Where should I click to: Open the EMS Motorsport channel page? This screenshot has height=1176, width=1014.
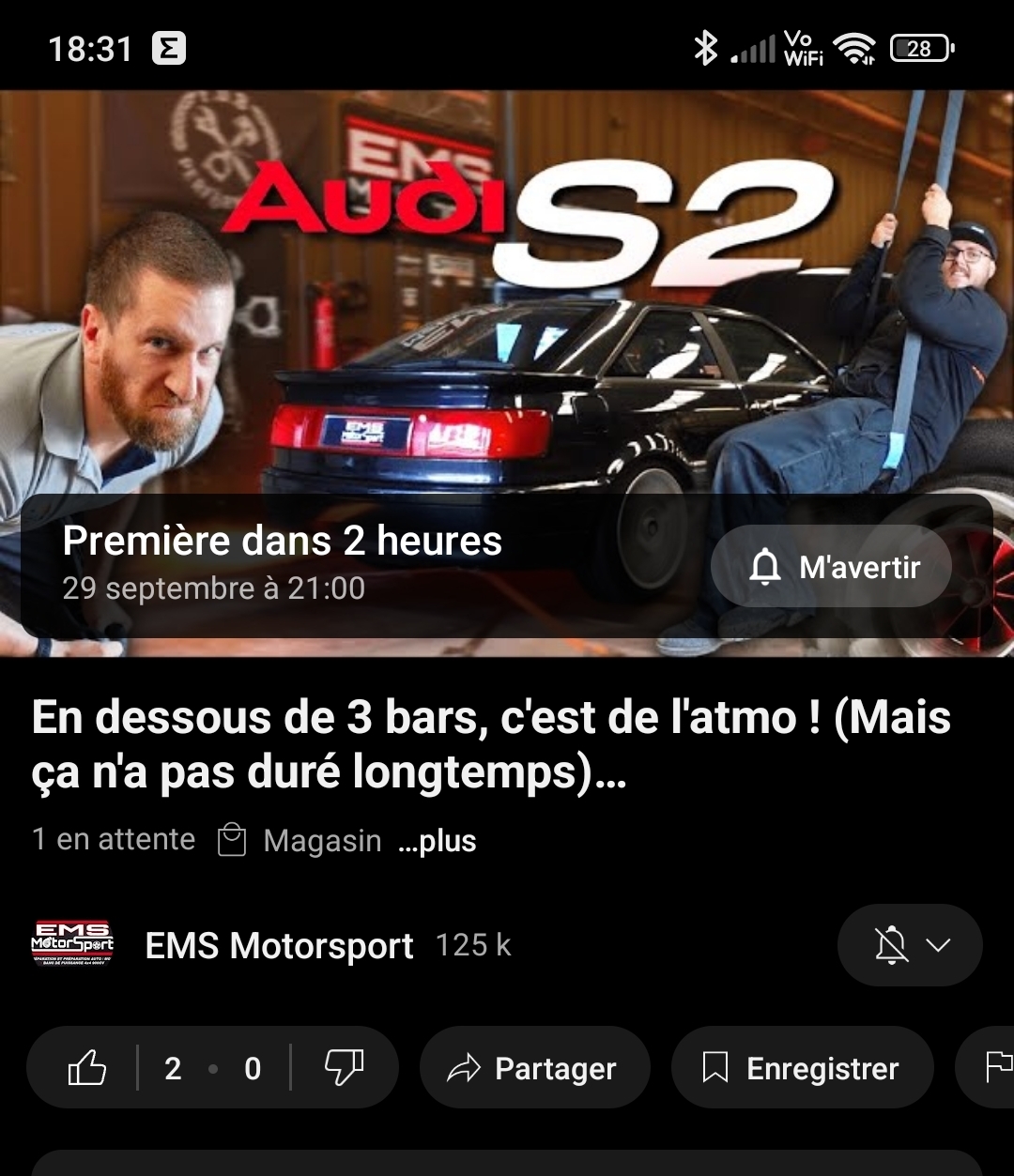278,945
